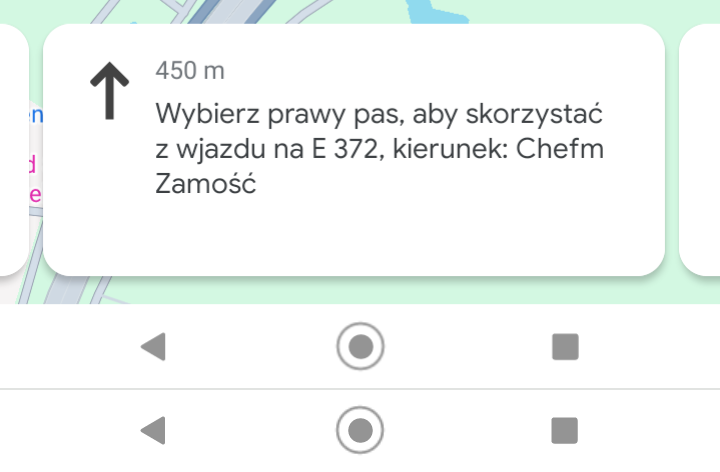This screenshot has width=720, height=472.
Task: Open the 450 m direction step card
Action: tap(354, 150)
